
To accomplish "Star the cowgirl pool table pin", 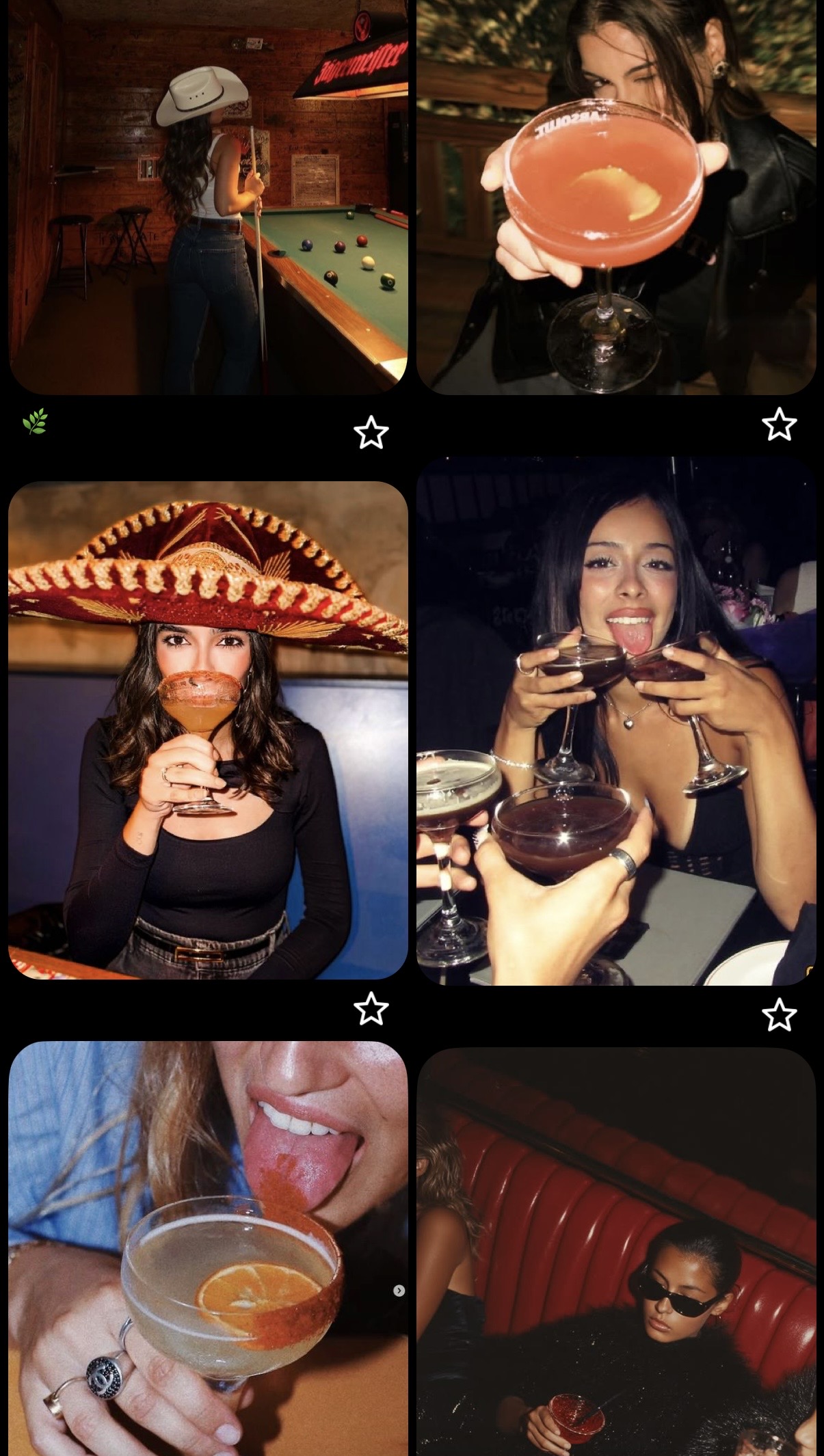I will [x=371, y=433].
